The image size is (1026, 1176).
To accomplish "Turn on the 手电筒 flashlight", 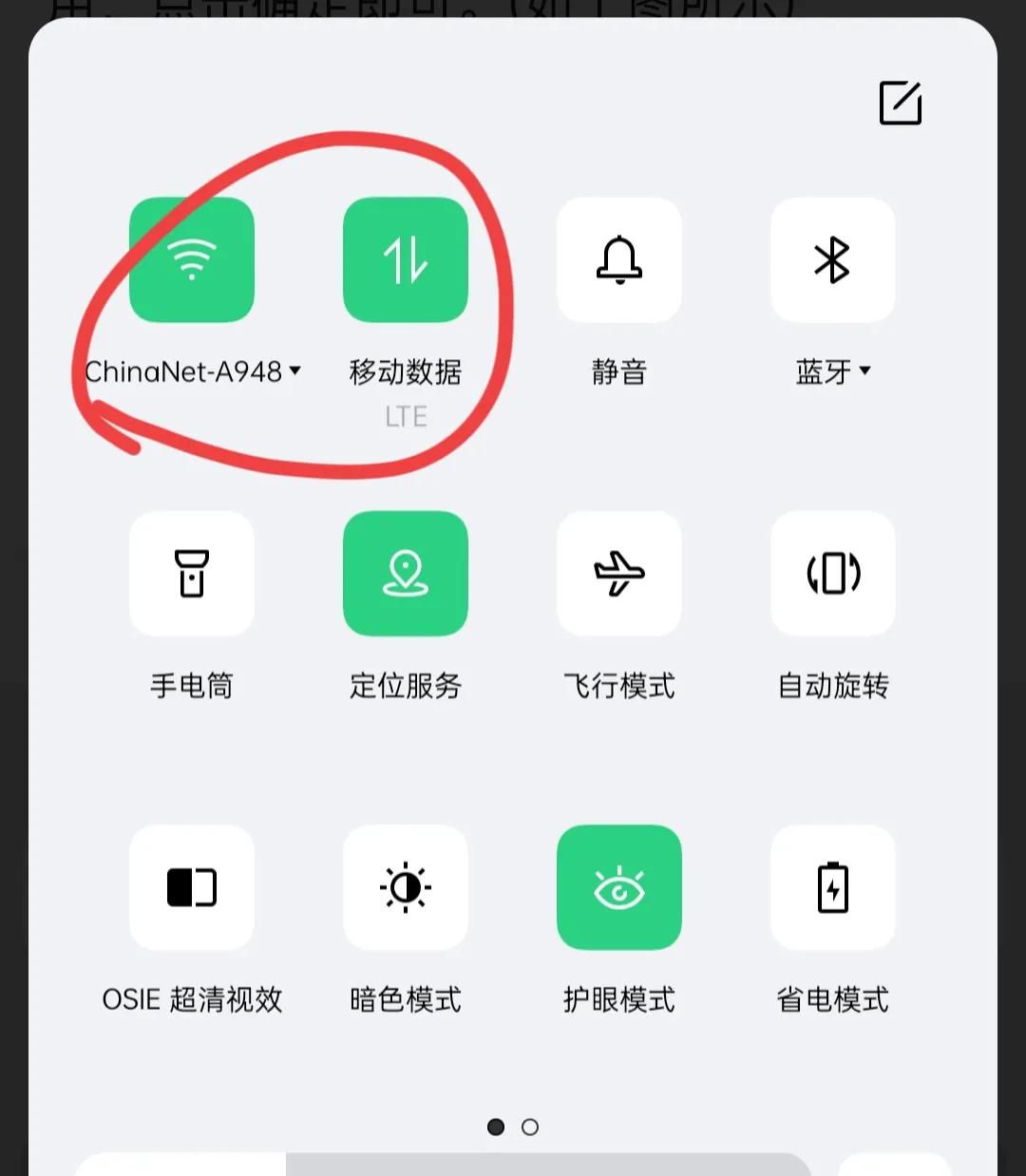I will [191, 574].
